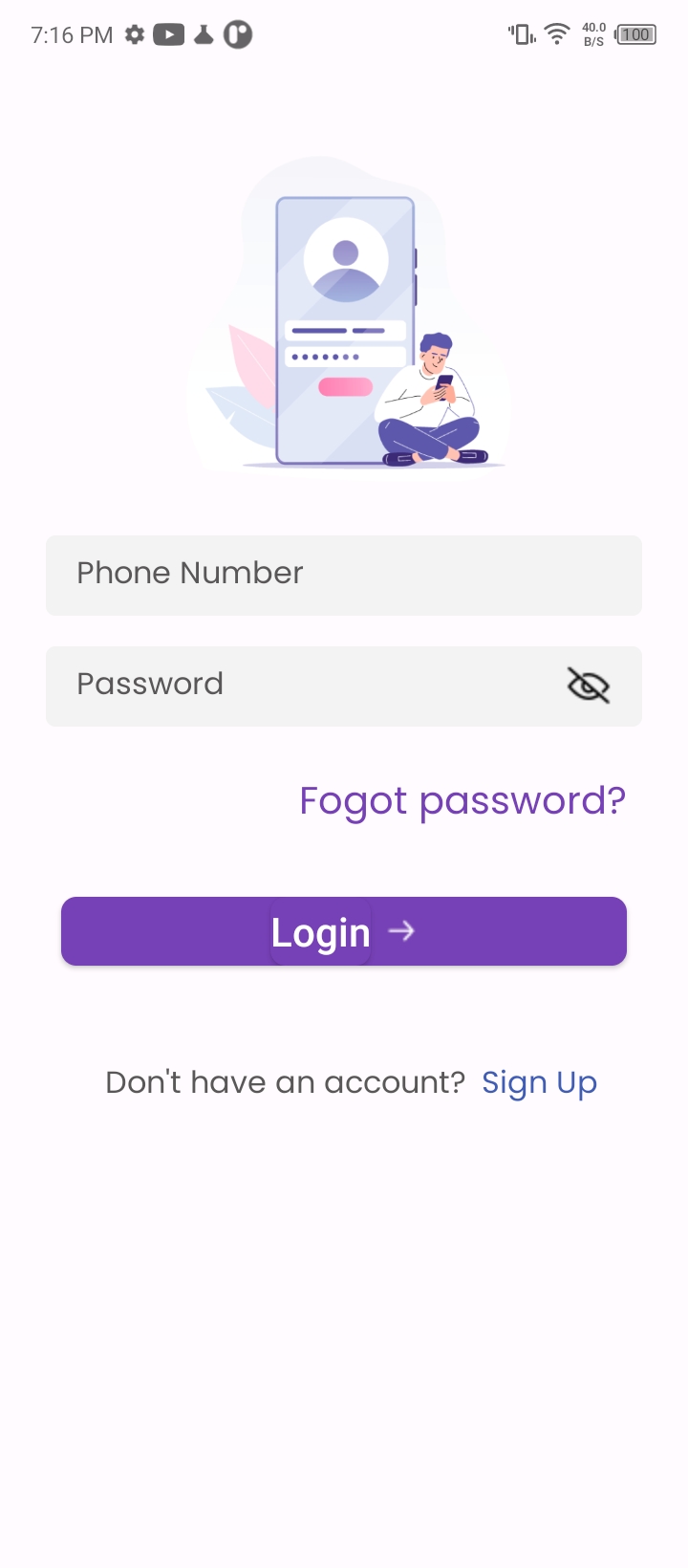The width and height of the screenshot is (688, 1568).
Task: Tap the Phone Number field
Action: click(x=344, y=575)
